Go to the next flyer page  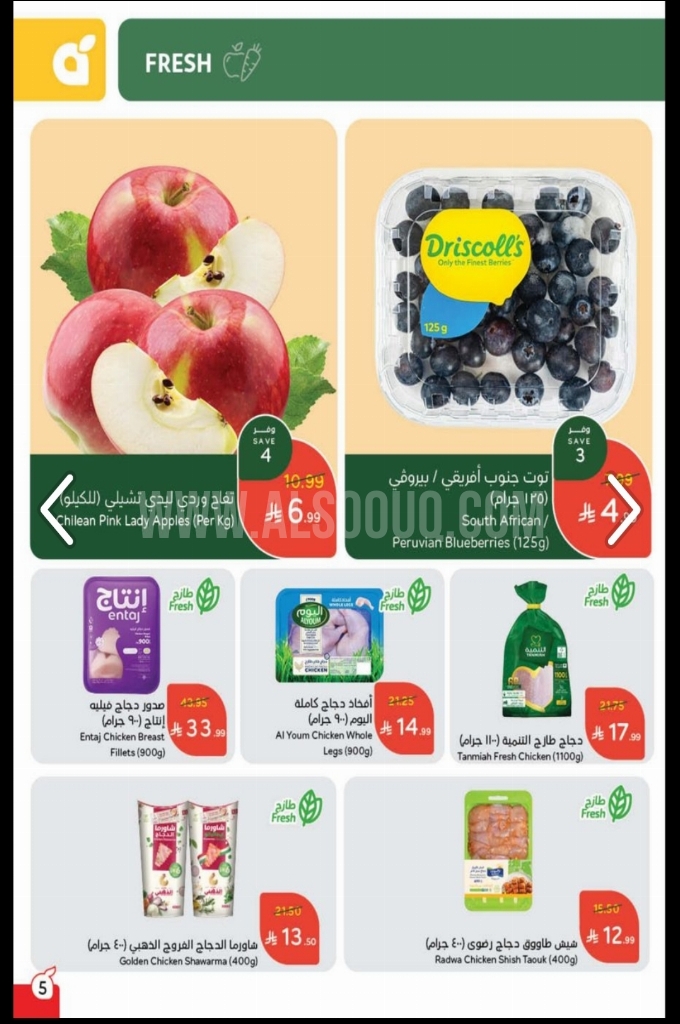(x=622, y=510)
